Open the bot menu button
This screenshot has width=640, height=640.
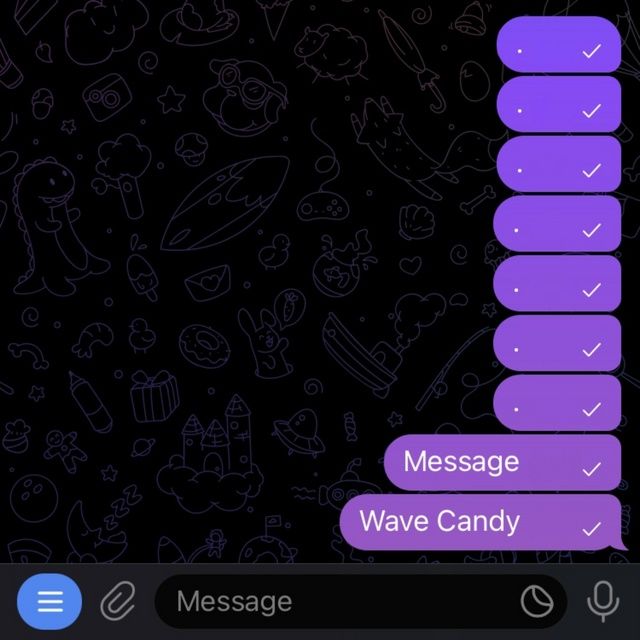(50, 601)
